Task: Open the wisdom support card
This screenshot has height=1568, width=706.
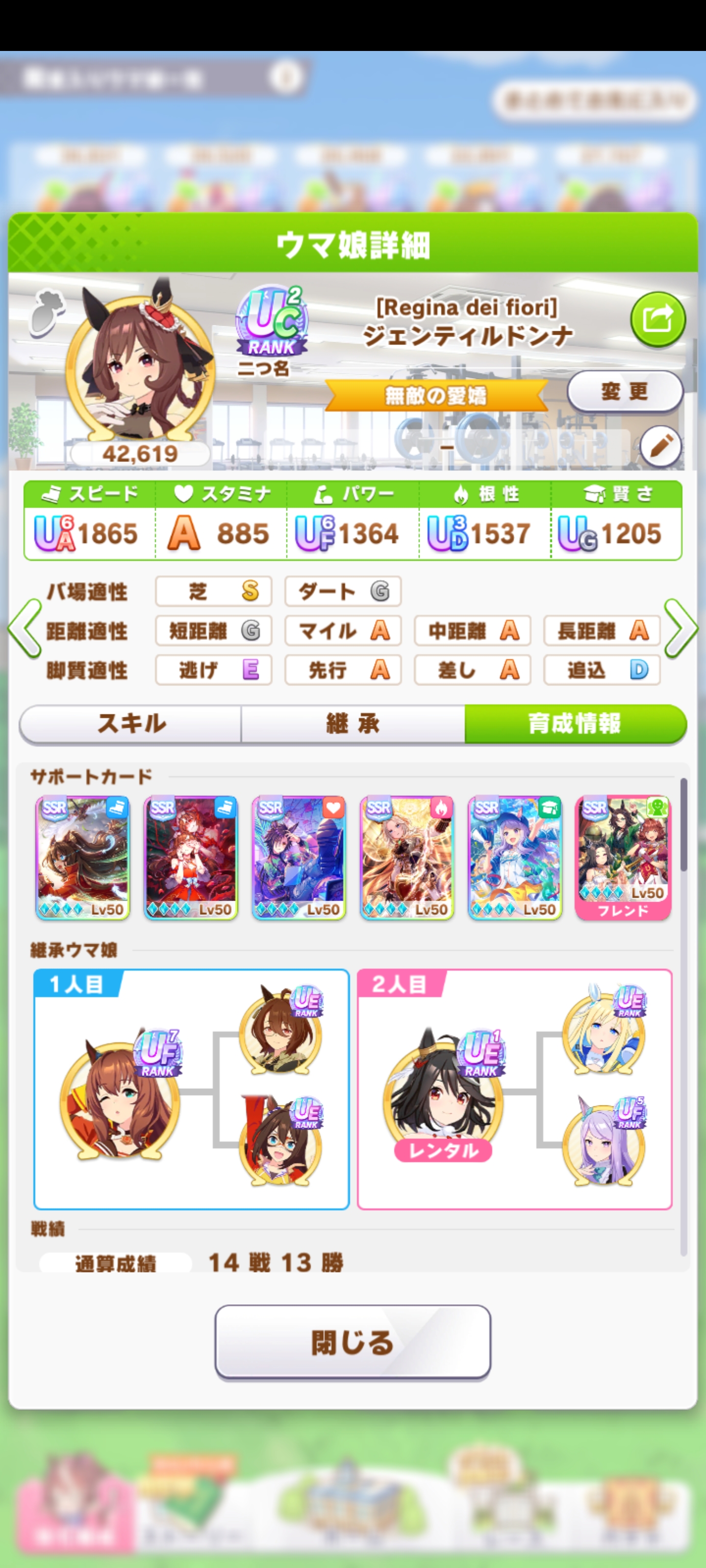Action: click(x=515, y=857)
